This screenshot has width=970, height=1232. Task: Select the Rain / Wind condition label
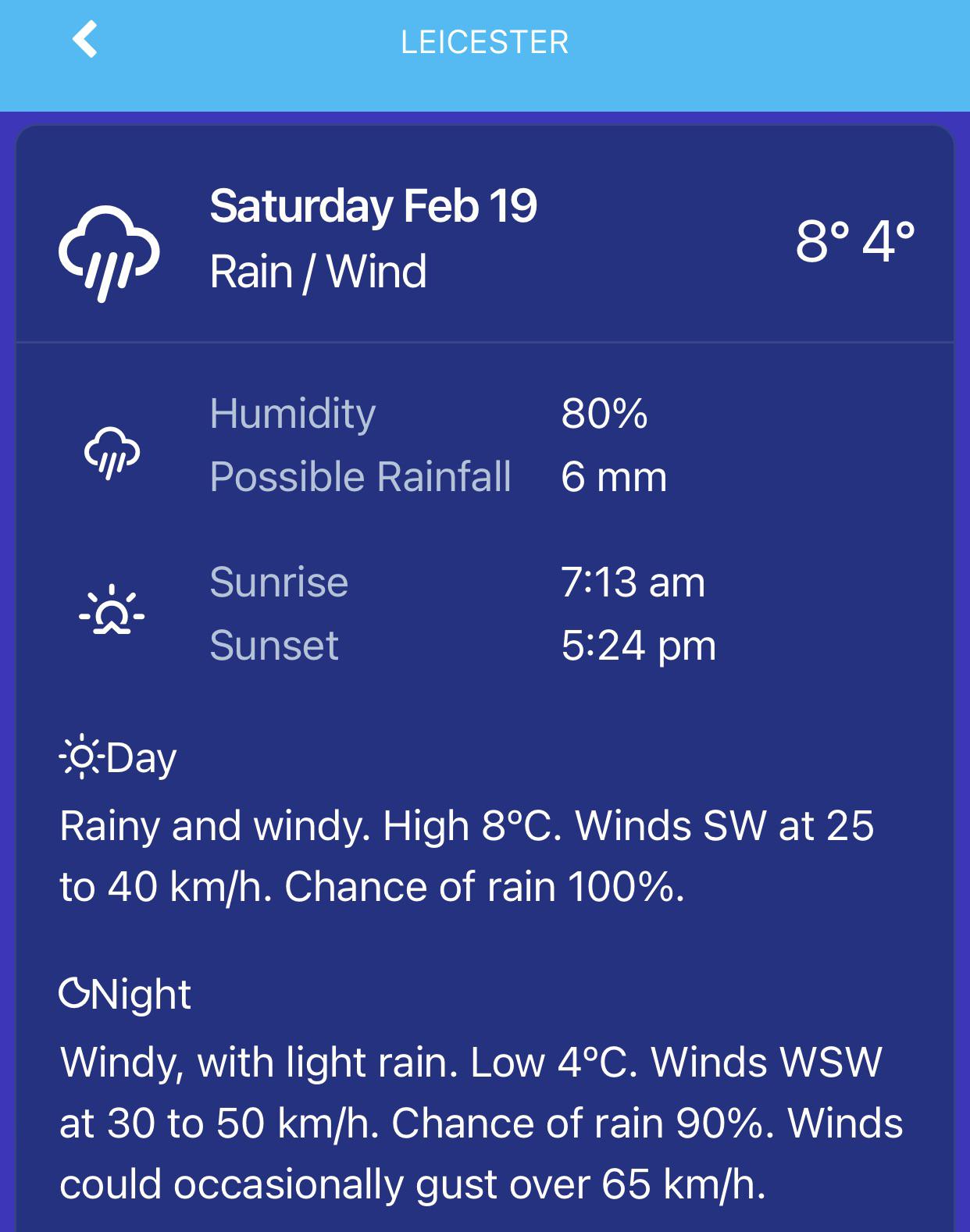319,270
